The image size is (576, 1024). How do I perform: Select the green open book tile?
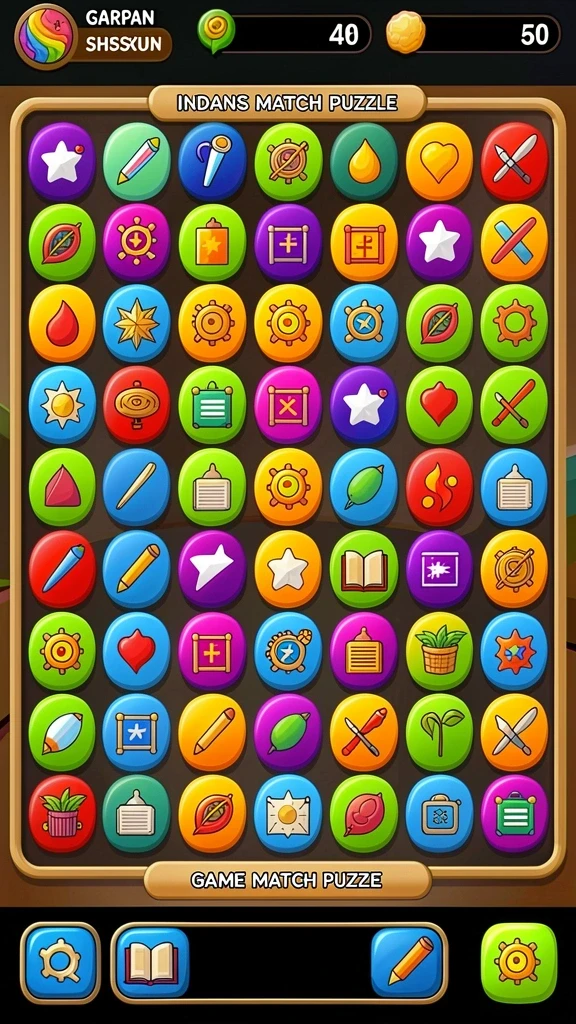364,569
